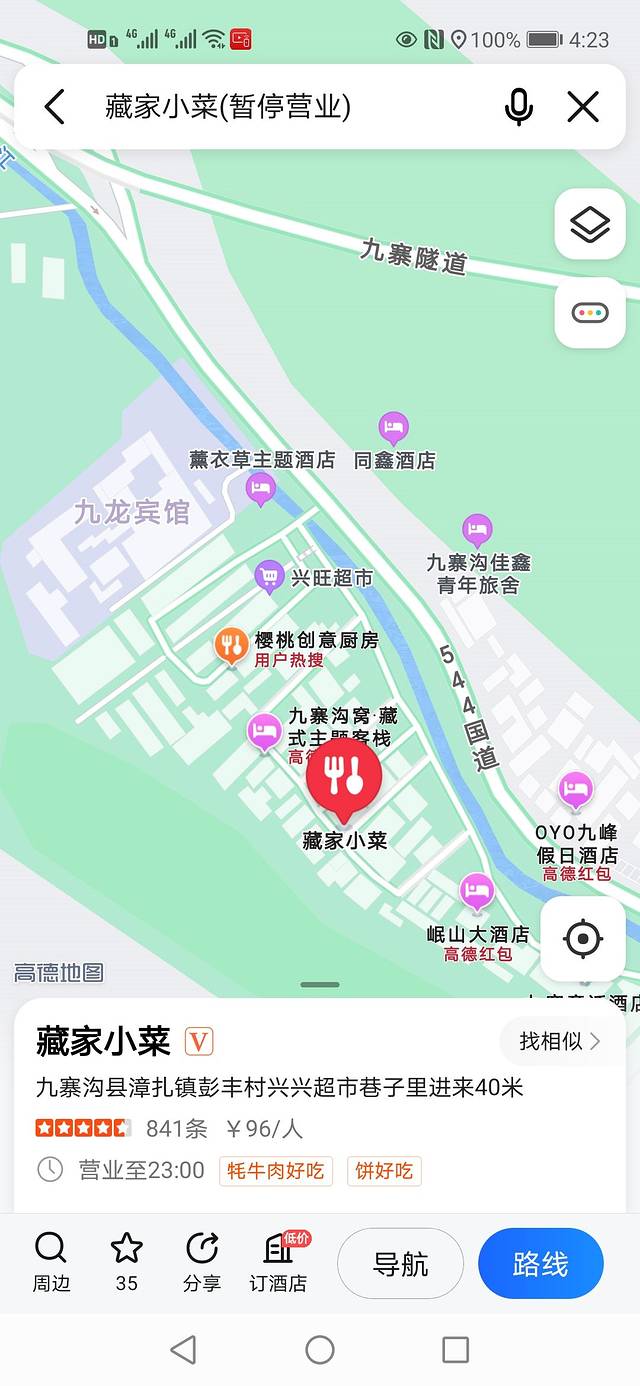640x1386 pixels.
Task: View route options with 路线
Action: (x=541, y=1264)
